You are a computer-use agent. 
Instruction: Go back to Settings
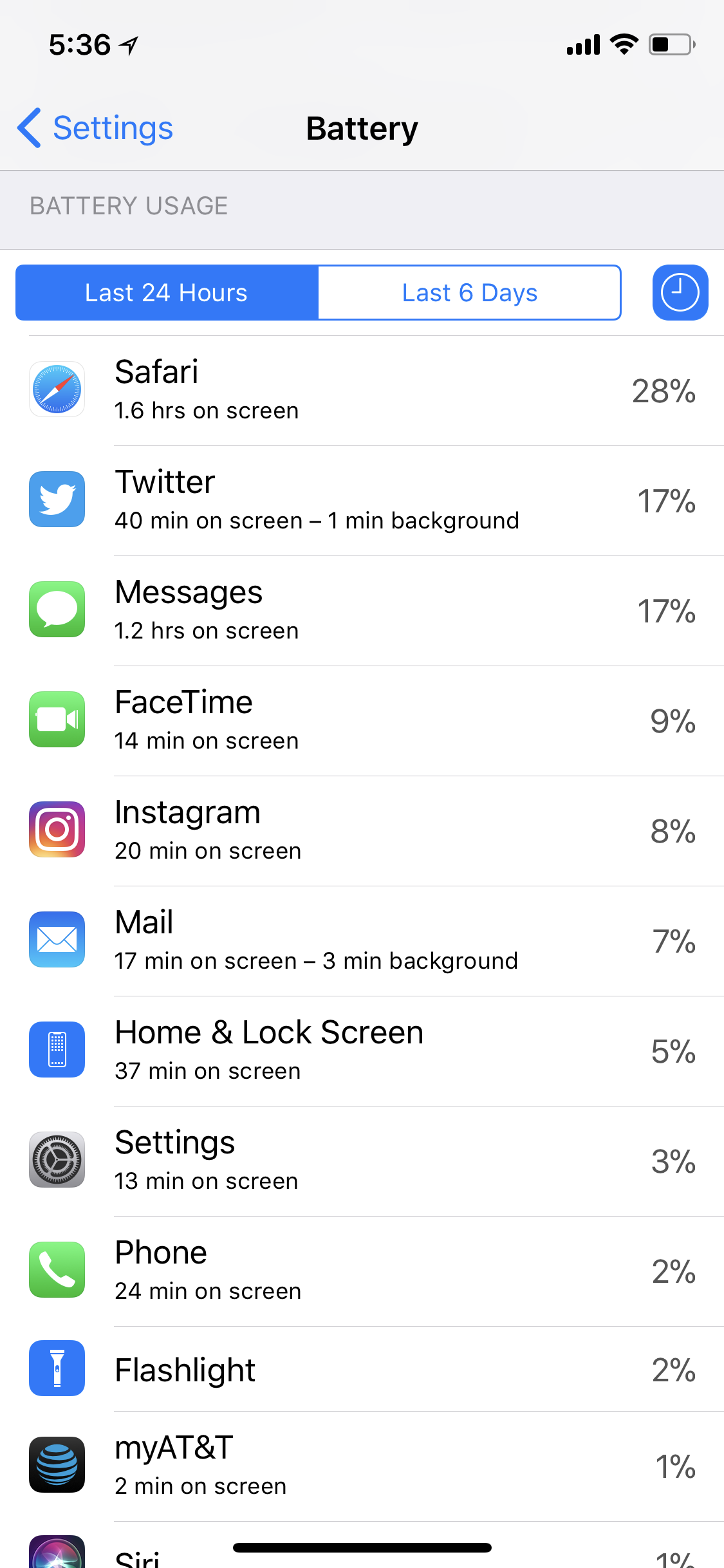(x=97, y=128)
